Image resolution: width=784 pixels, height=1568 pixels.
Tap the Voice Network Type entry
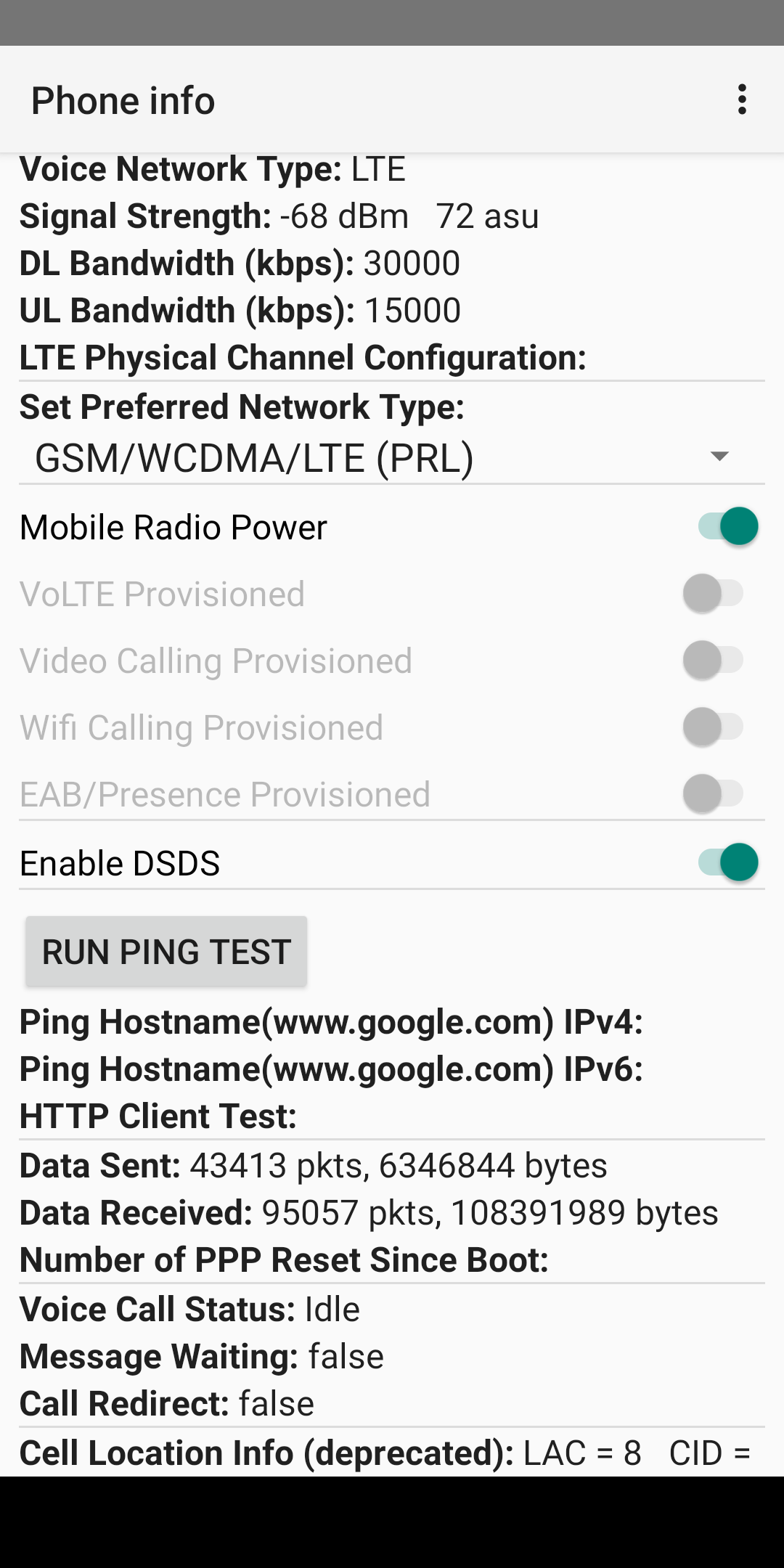211,168
